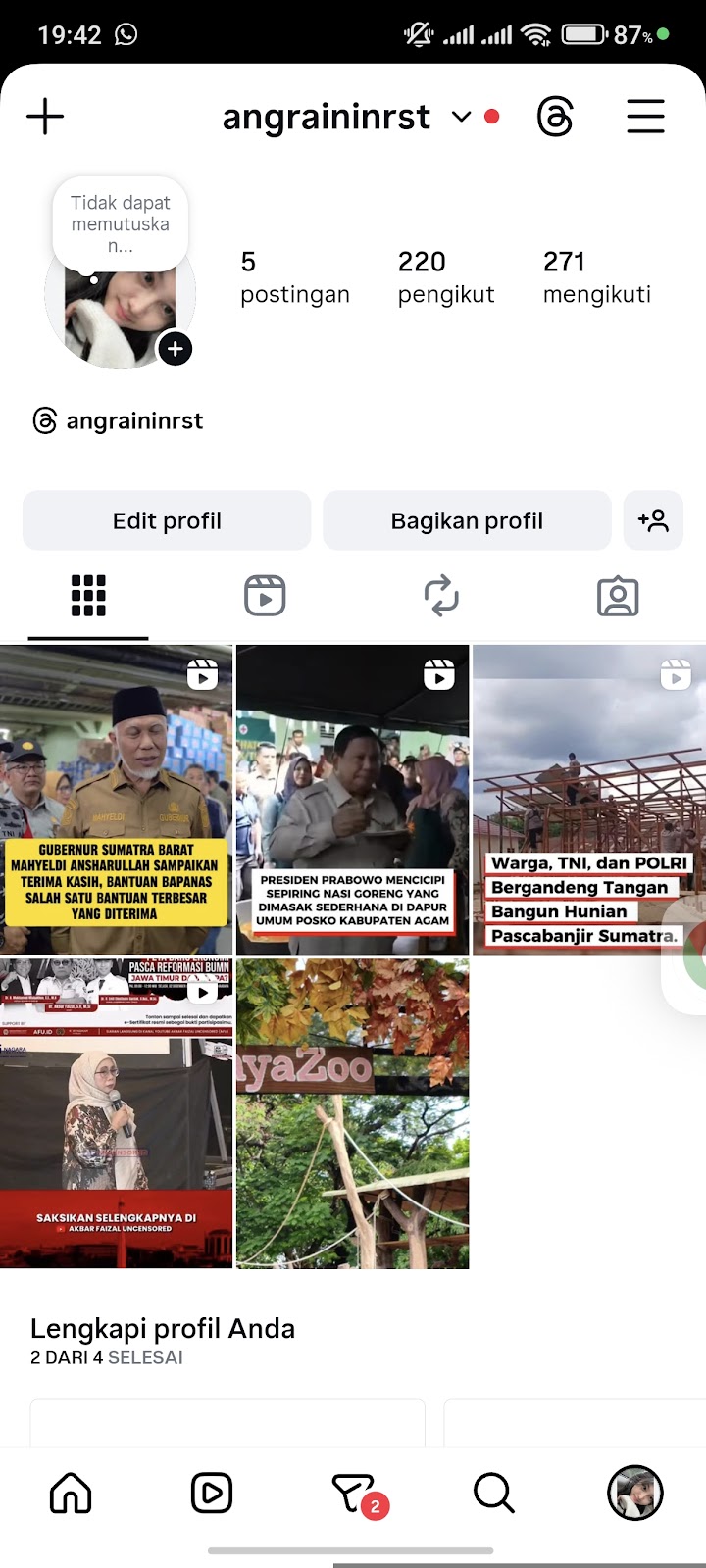Open the hamburger settings menu
706x1568 pixels.
[645, 117]
